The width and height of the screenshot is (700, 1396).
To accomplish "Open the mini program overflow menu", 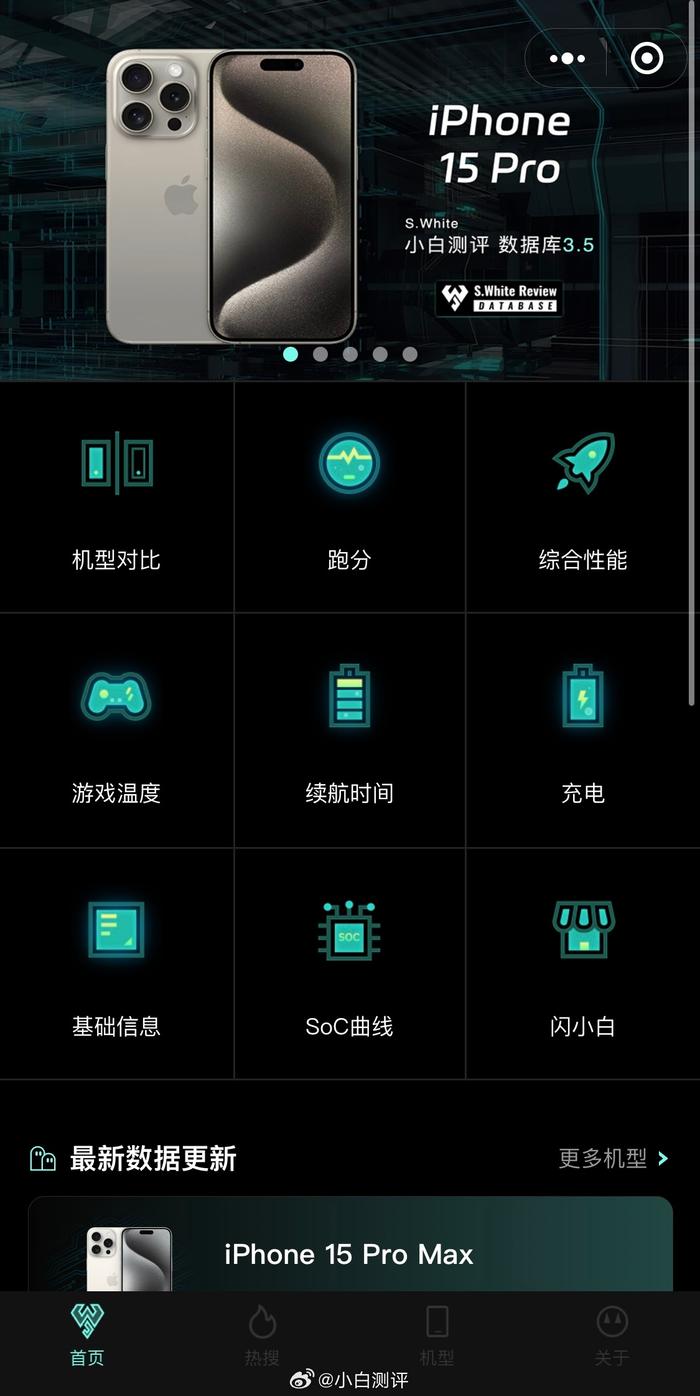I will [x=567, y=59].
